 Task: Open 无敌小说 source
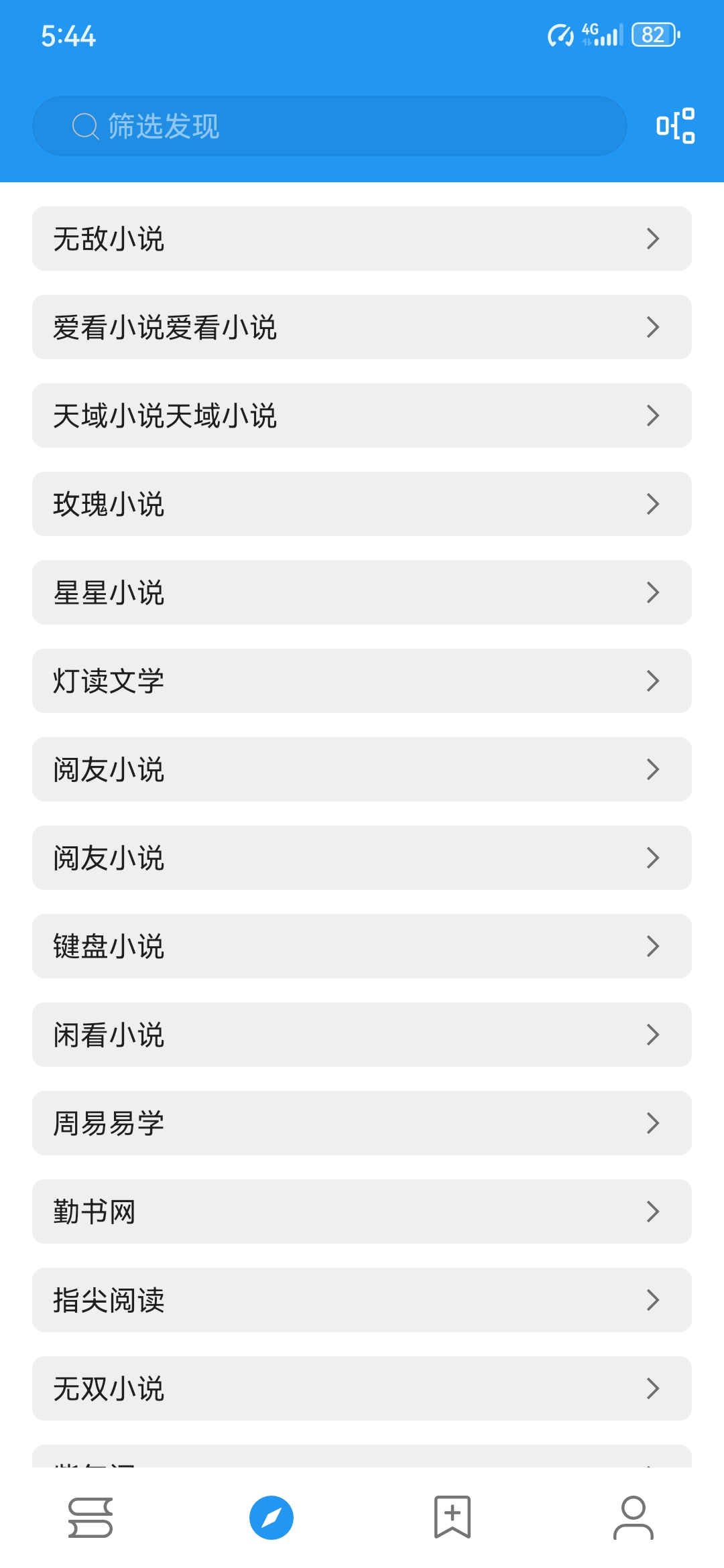click(362, 239)
